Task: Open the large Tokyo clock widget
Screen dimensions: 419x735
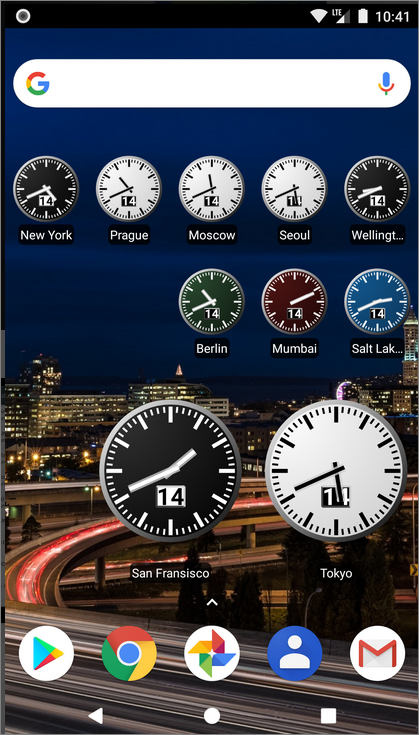Action: (336, 471)
